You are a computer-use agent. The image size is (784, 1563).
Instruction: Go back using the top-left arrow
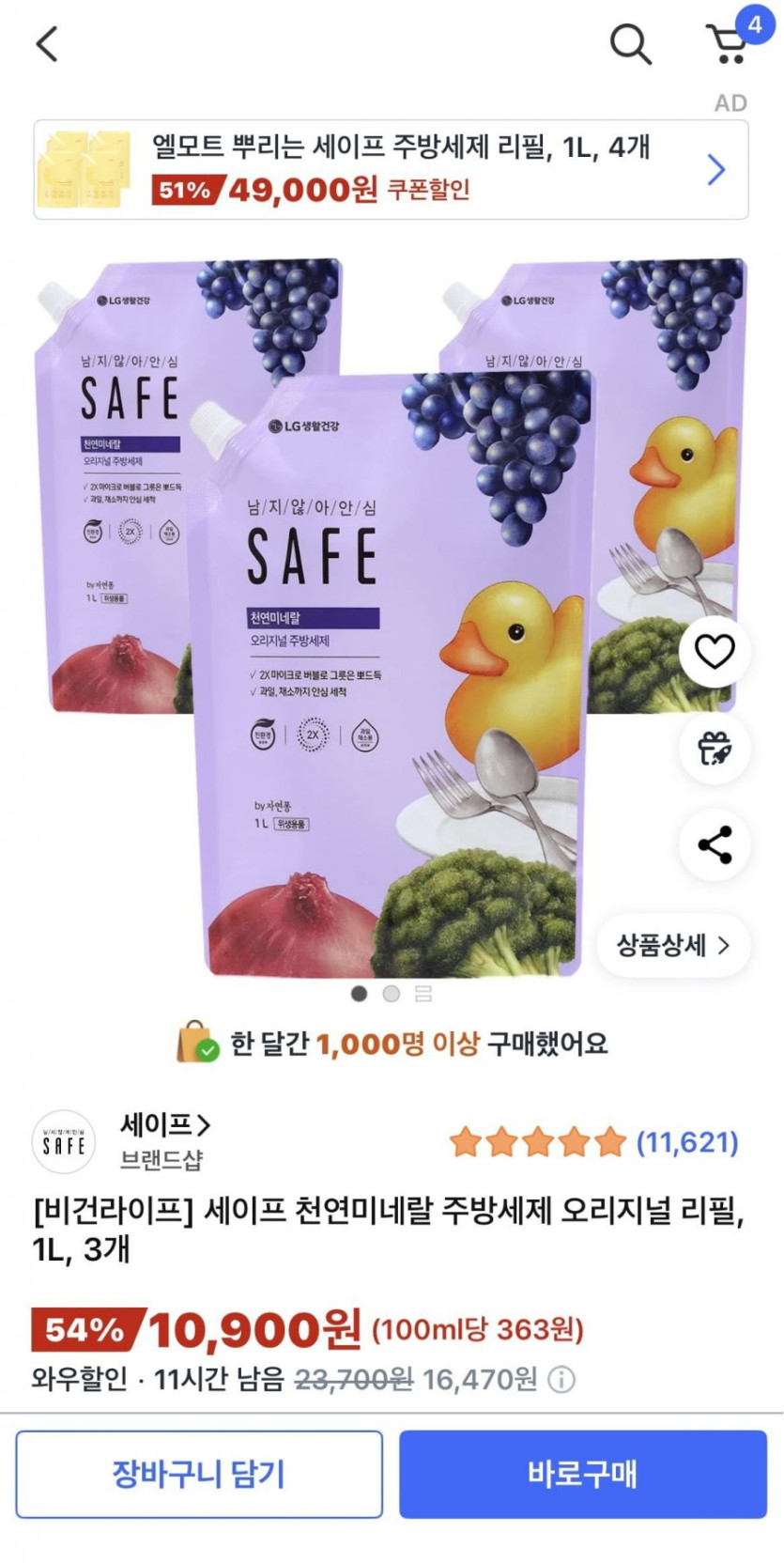[47, 43]
